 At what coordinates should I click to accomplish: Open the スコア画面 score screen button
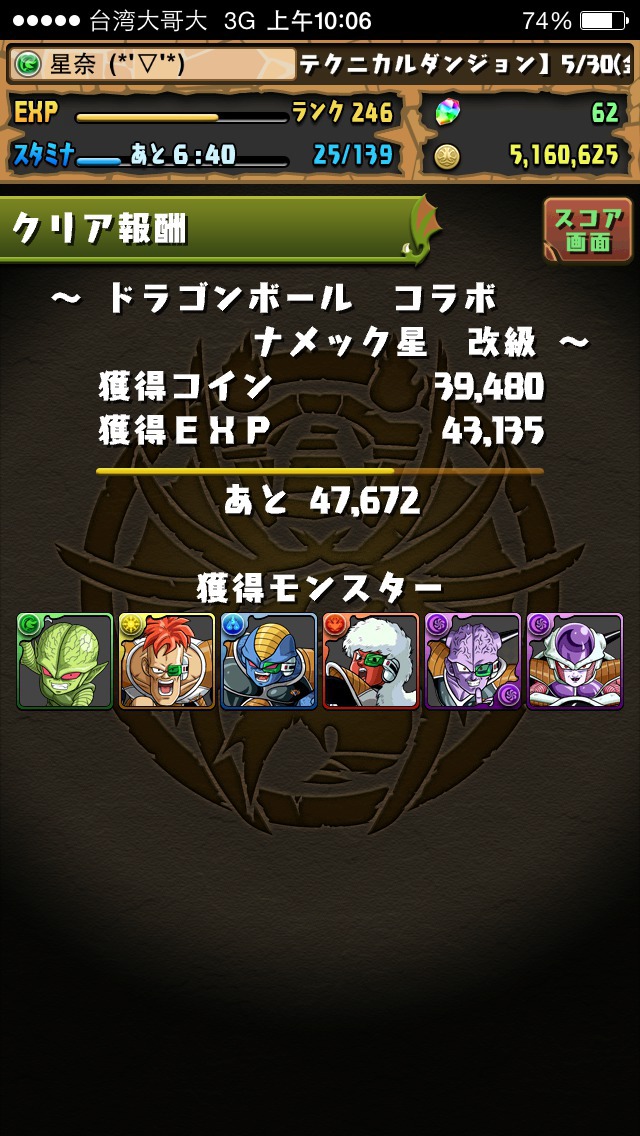point(588,230)
